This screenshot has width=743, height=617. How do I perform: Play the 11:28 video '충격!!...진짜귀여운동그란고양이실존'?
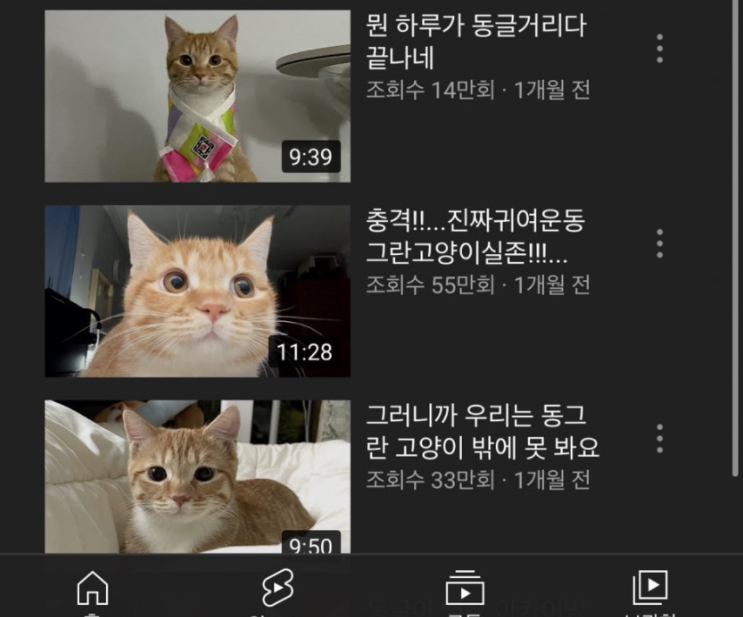(197, 292)
